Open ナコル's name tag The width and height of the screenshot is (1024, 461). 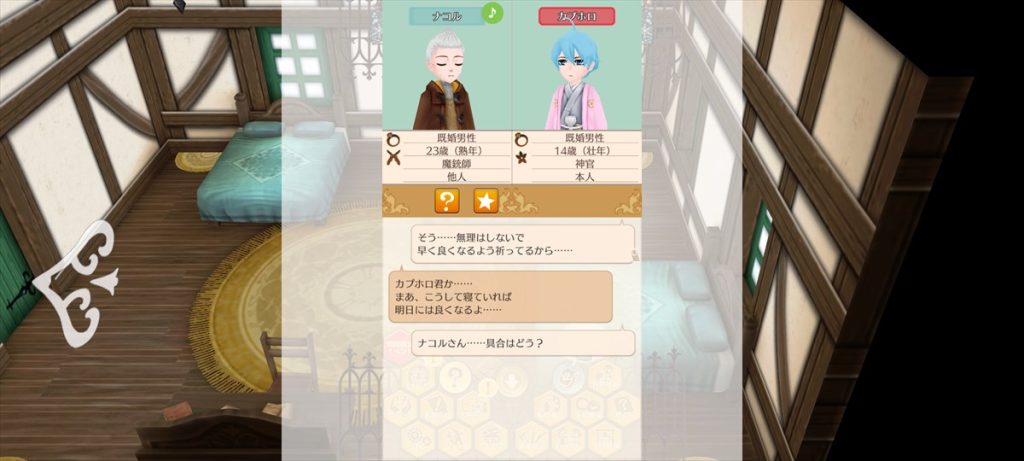click(445, 16)
